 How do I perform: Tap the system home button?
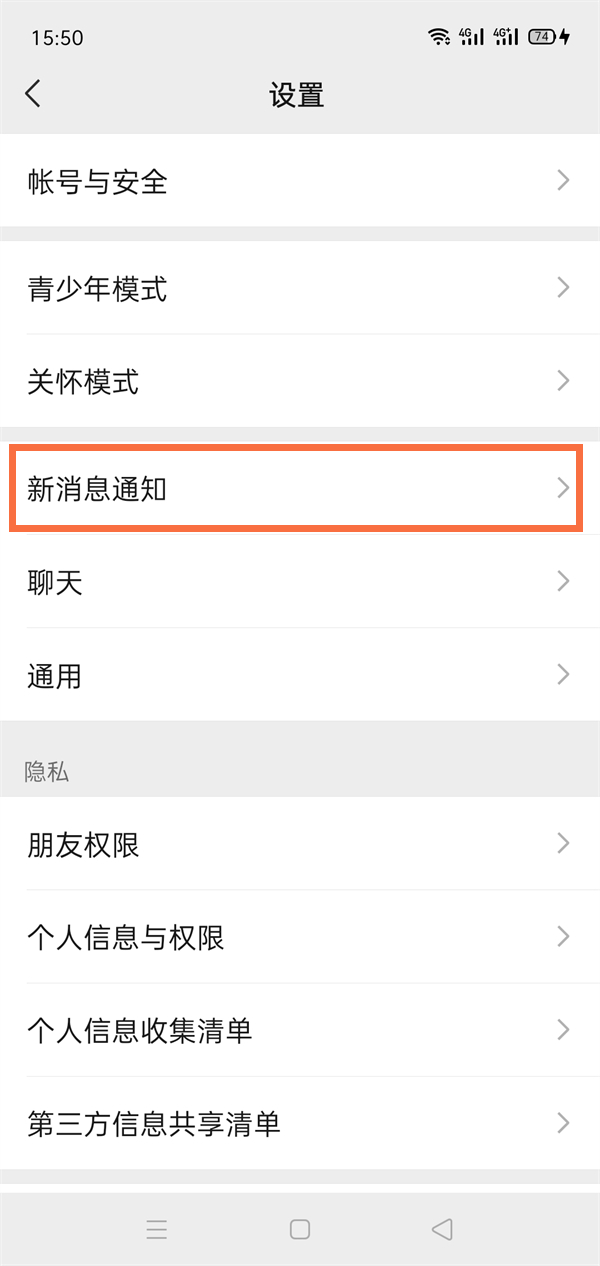pyautogui.click(x=300, y=1229)
